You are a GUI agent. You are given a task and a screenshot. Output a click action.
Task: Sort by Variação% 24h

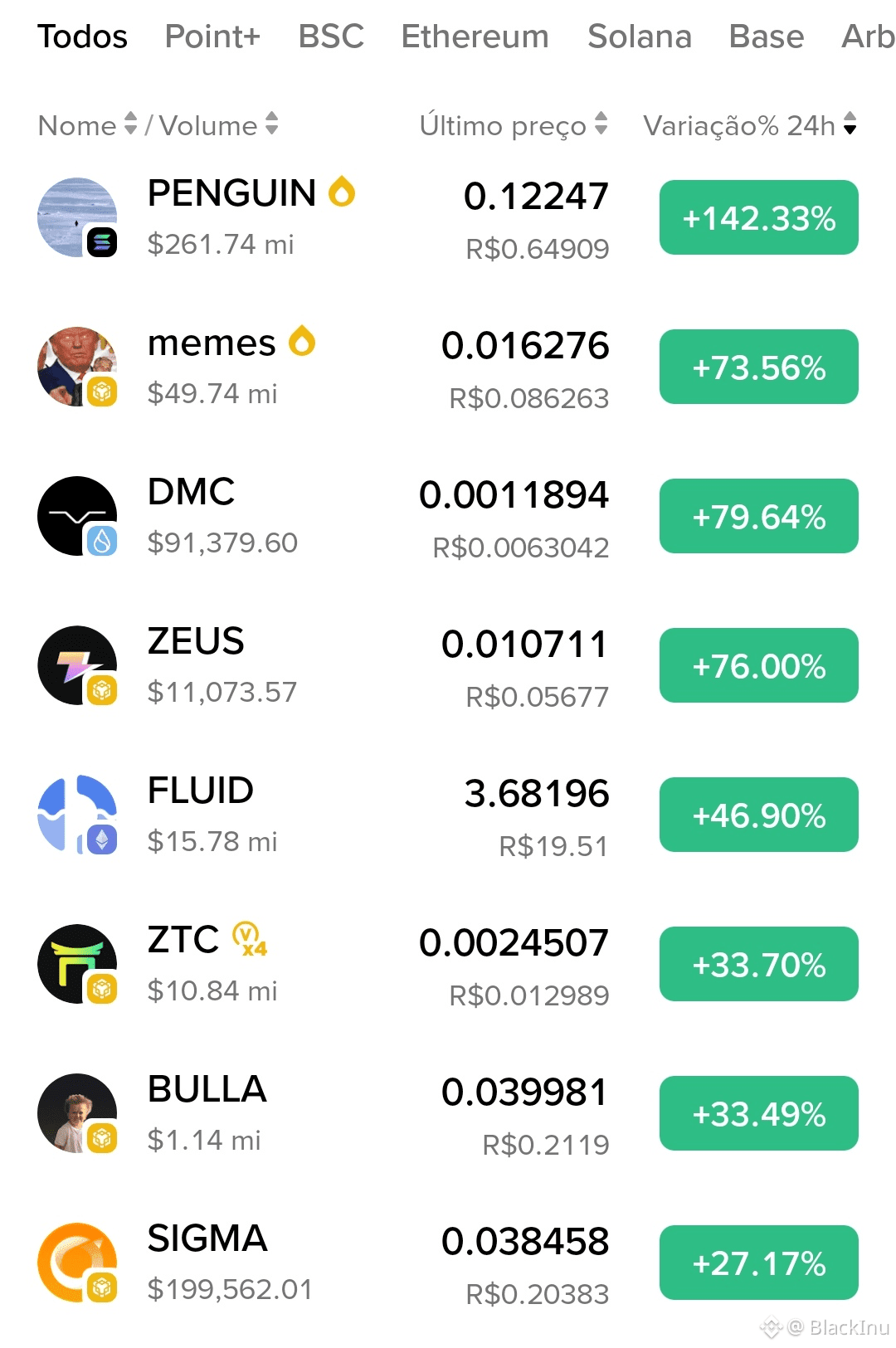[749, 125]
